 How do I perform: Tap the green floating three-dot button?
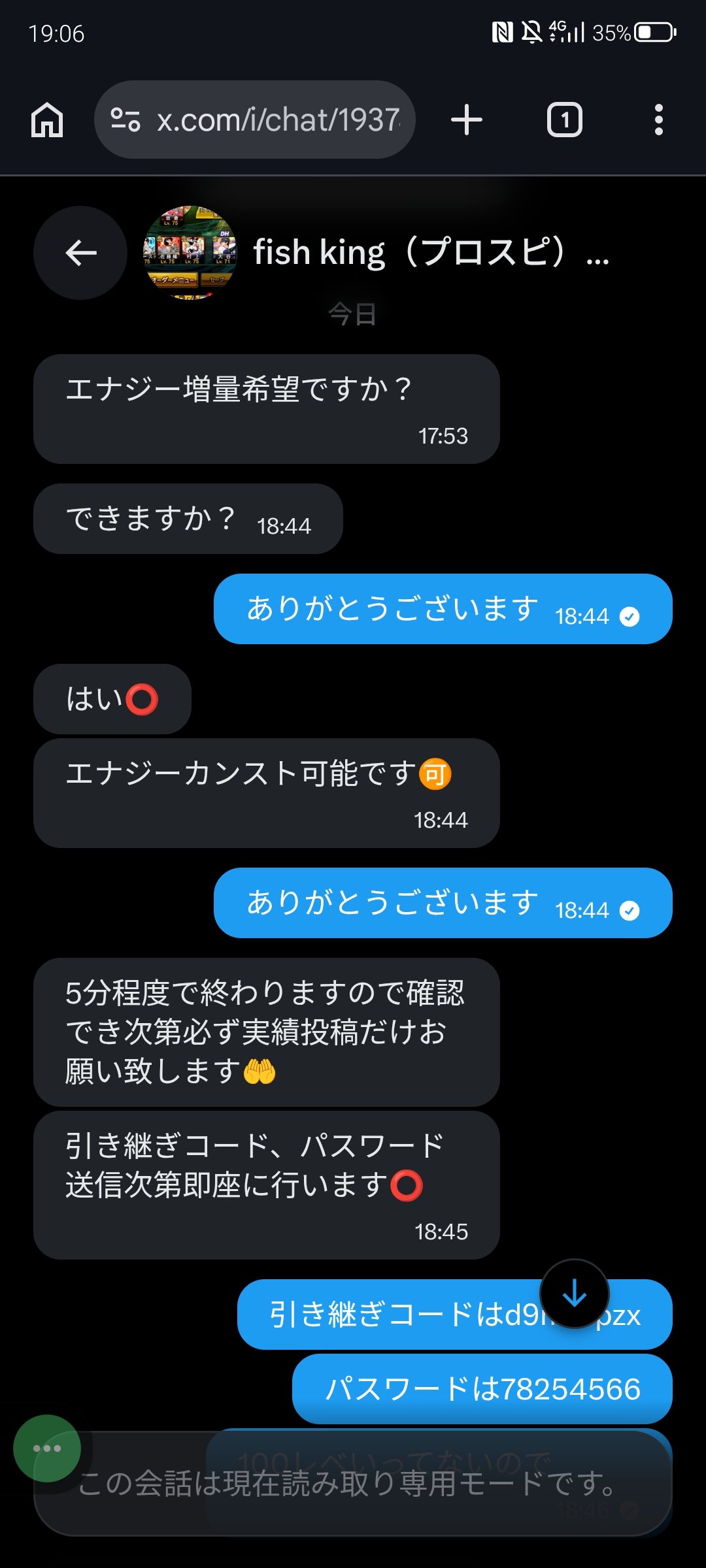click(x=47, y=1448)
